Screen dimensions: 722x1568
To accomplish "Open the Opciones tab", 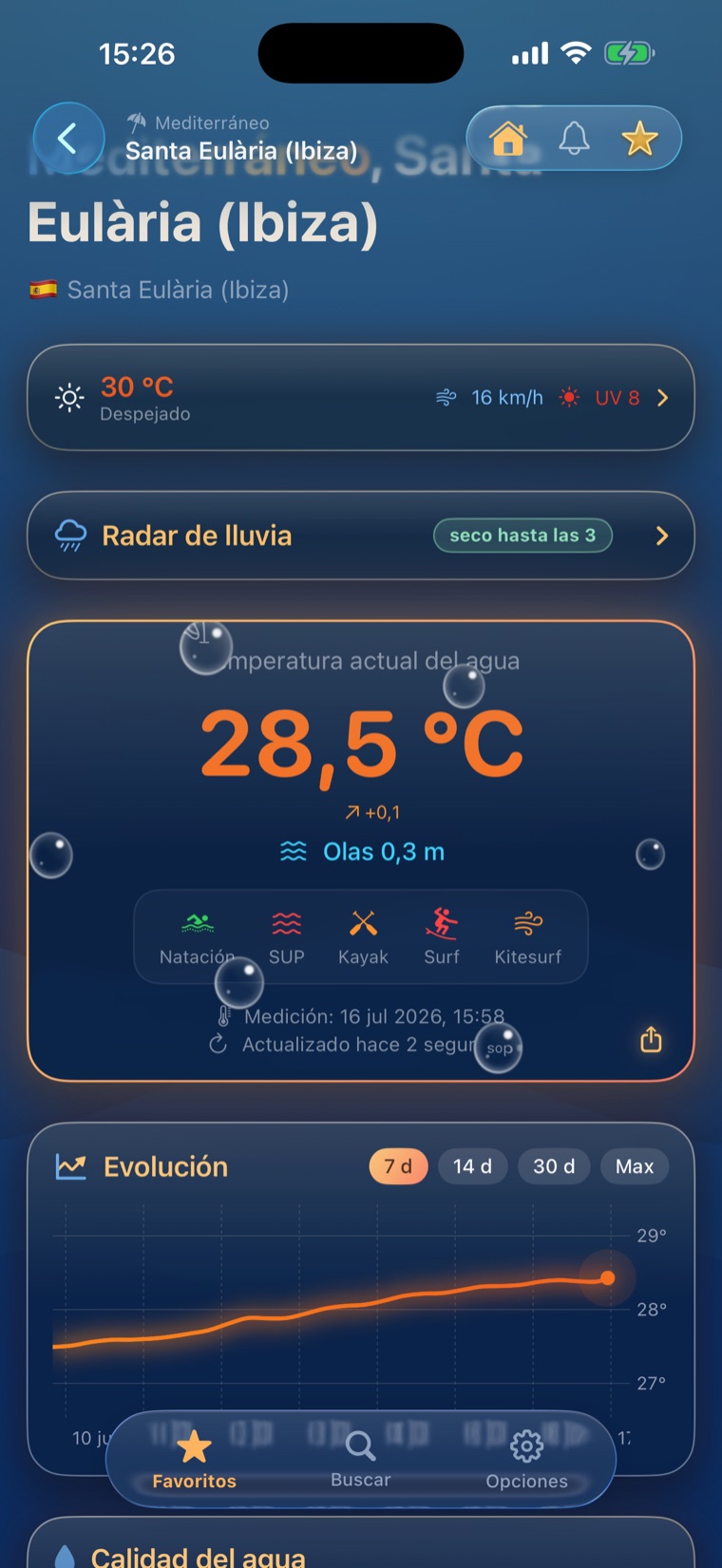I will [x=526, y=1460].
